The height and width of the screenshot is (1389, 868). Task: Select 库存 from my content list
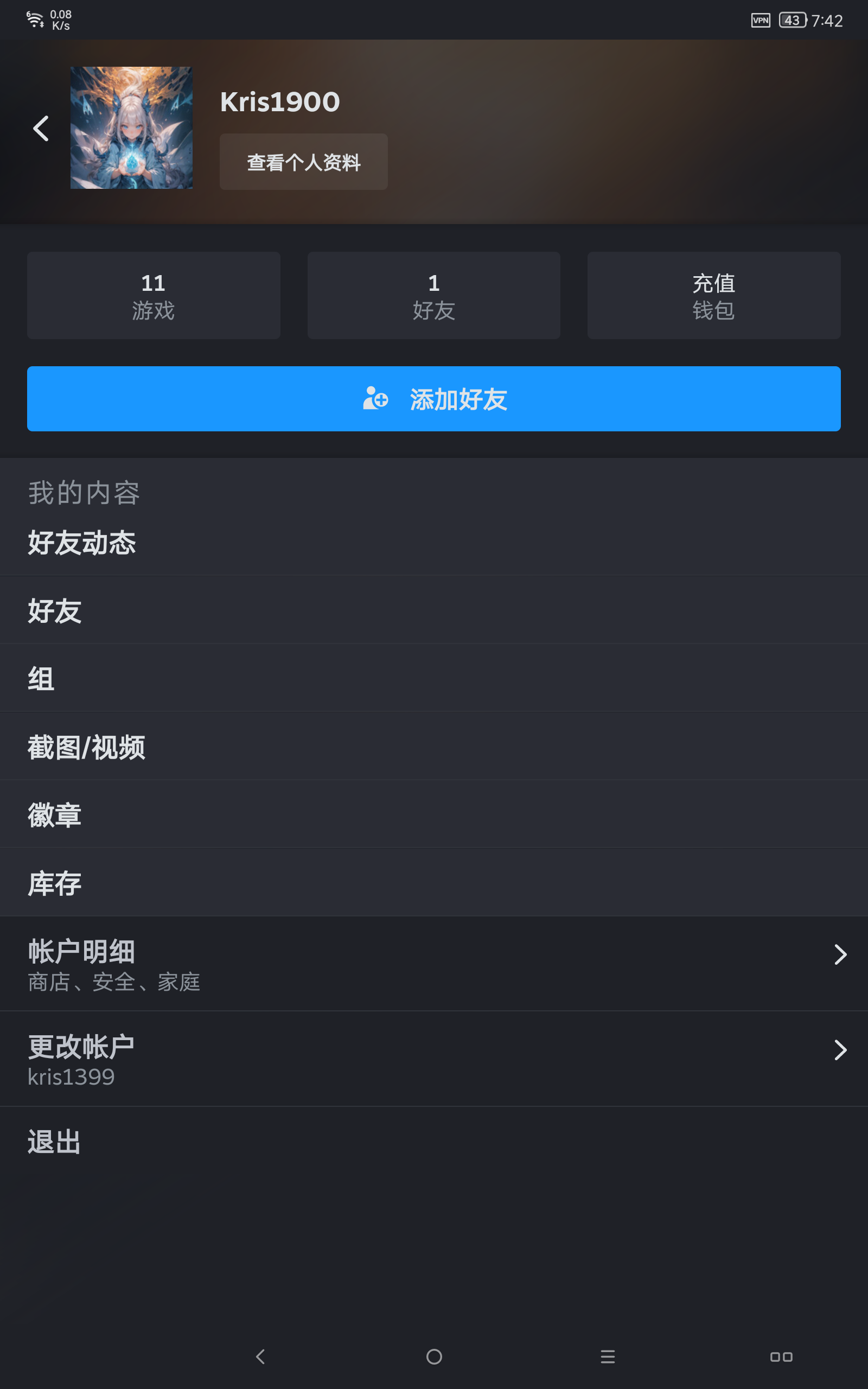pos(55,883)
